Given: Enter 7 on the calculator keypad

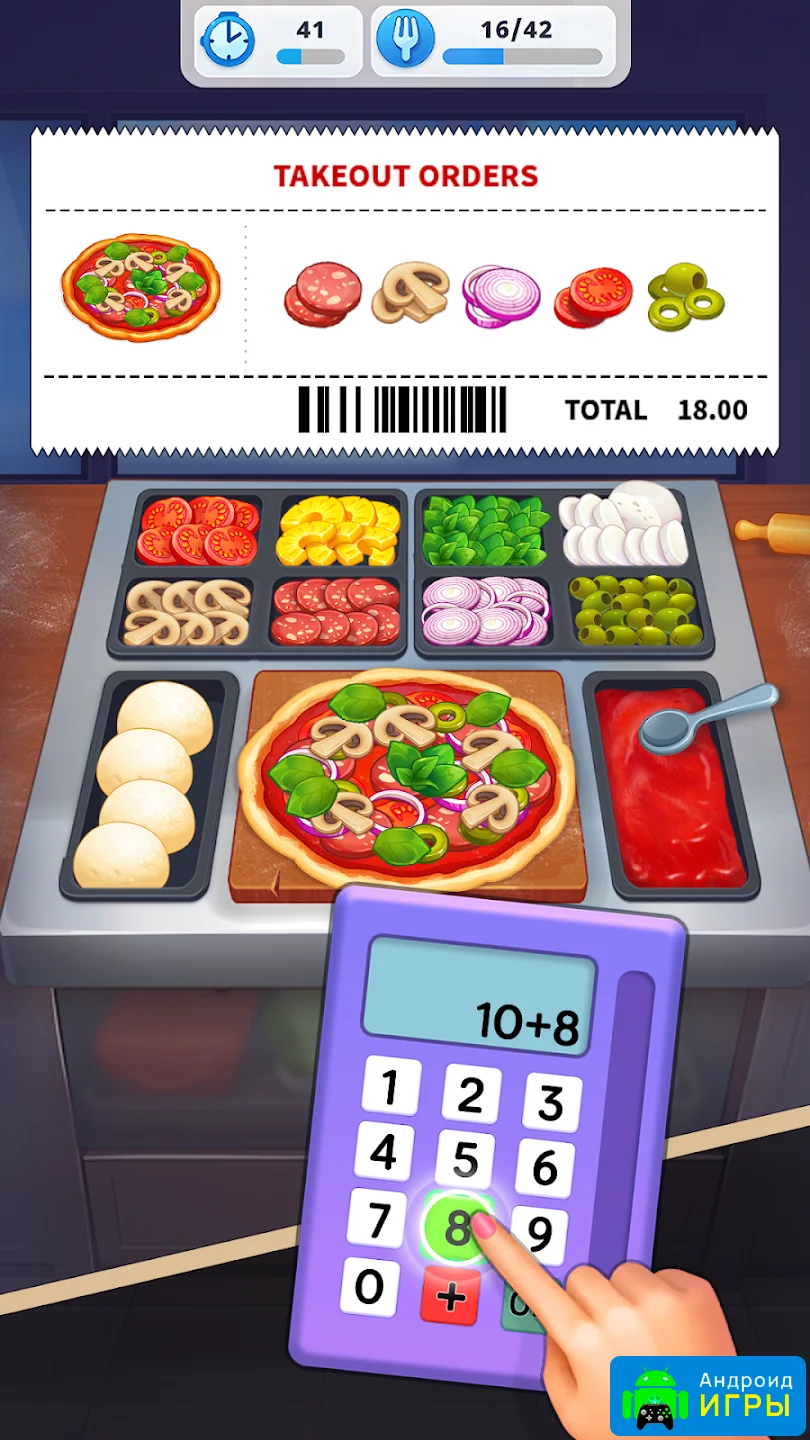Looking at the screenshot, I should [x=377, y=1218].
